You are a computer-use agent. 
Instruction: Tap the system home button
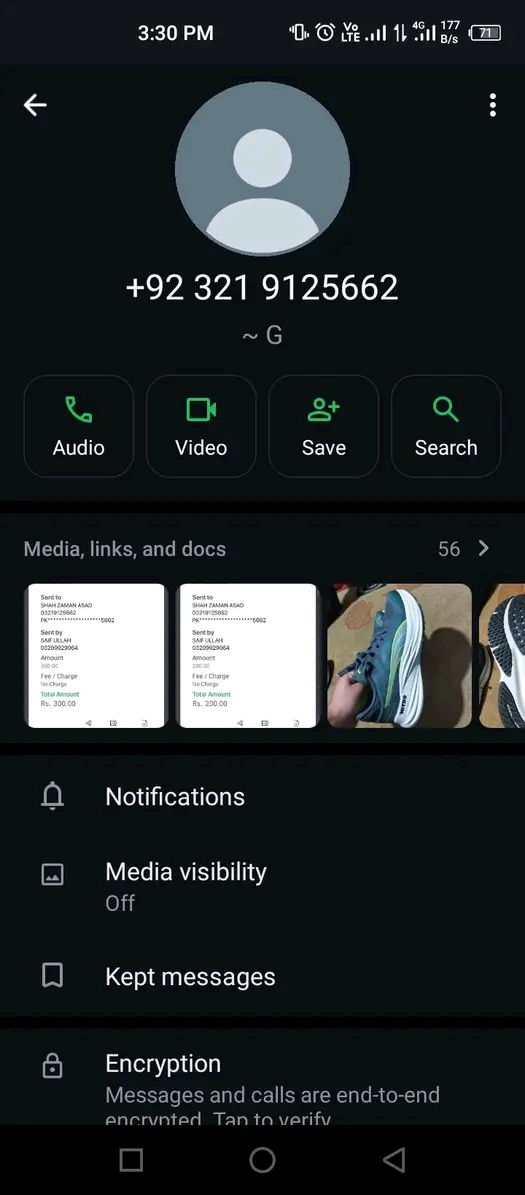pyautogui.click(x=262, y=1160)
